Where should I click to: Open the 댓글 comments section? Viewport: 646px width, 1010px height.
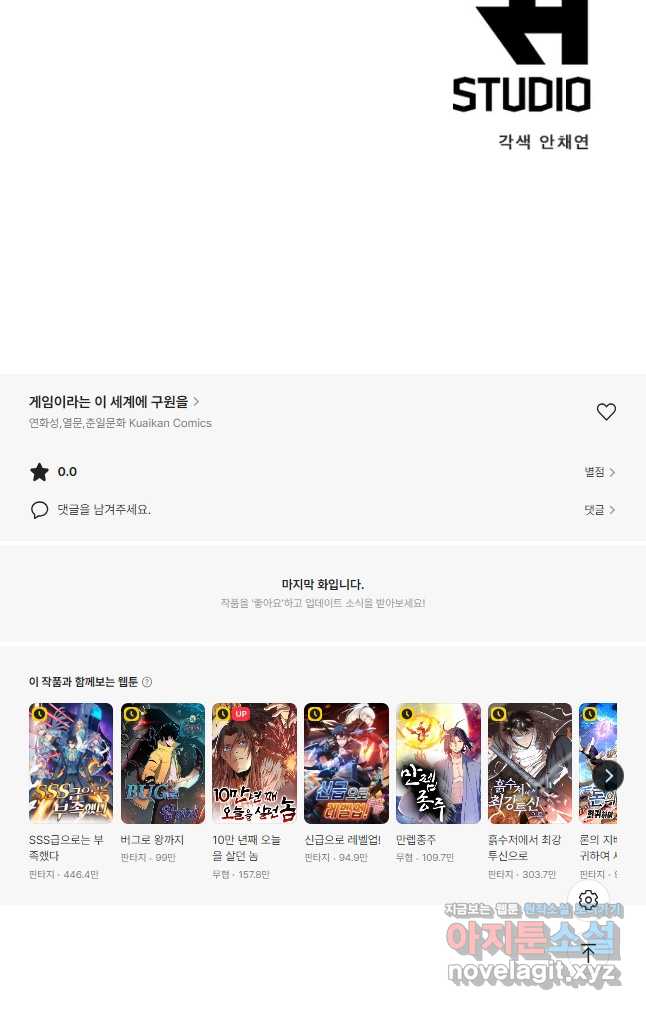[600, 510]
